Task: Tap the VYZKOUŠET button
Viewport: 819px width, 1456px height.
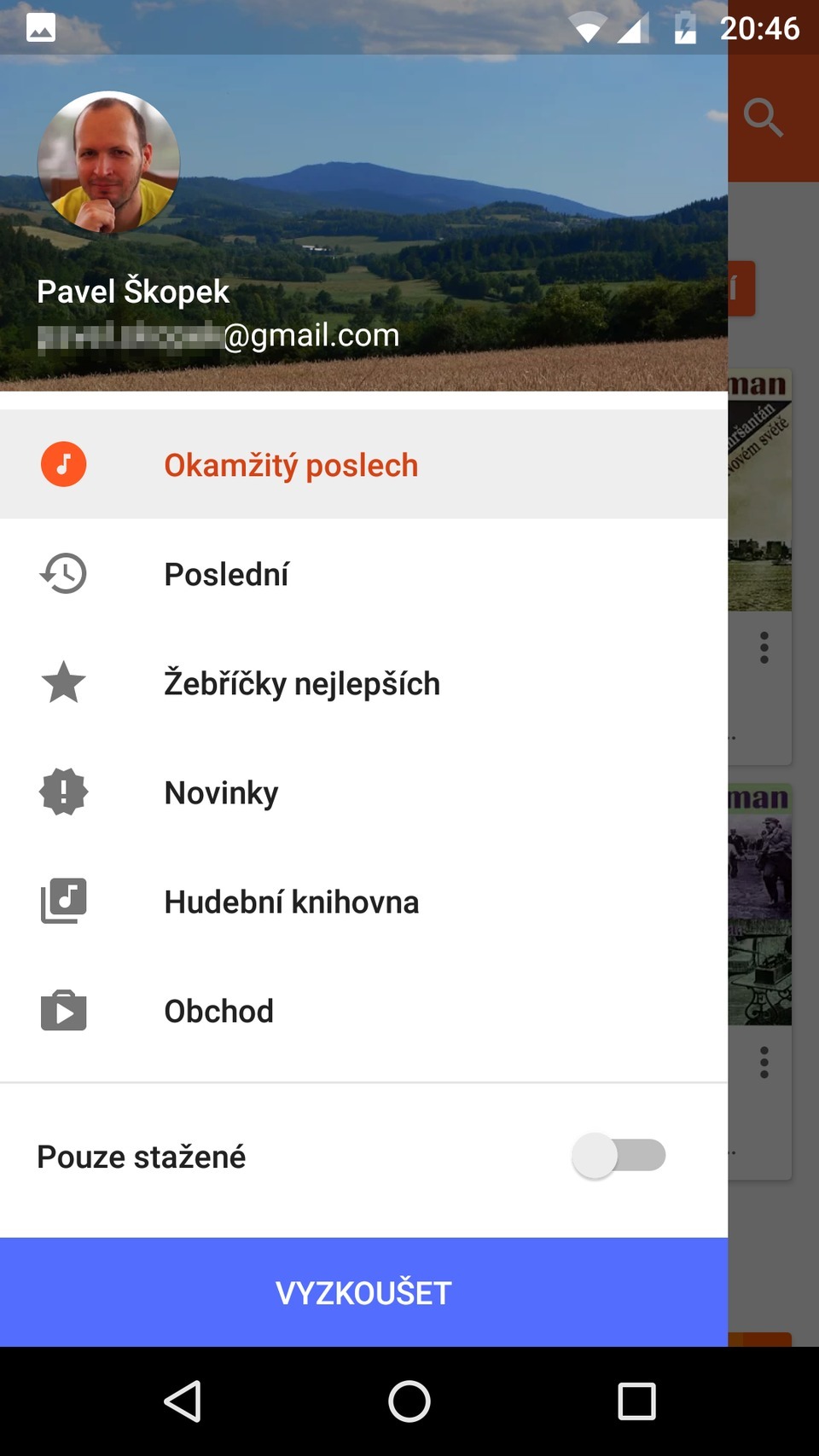Action: 363,1292
